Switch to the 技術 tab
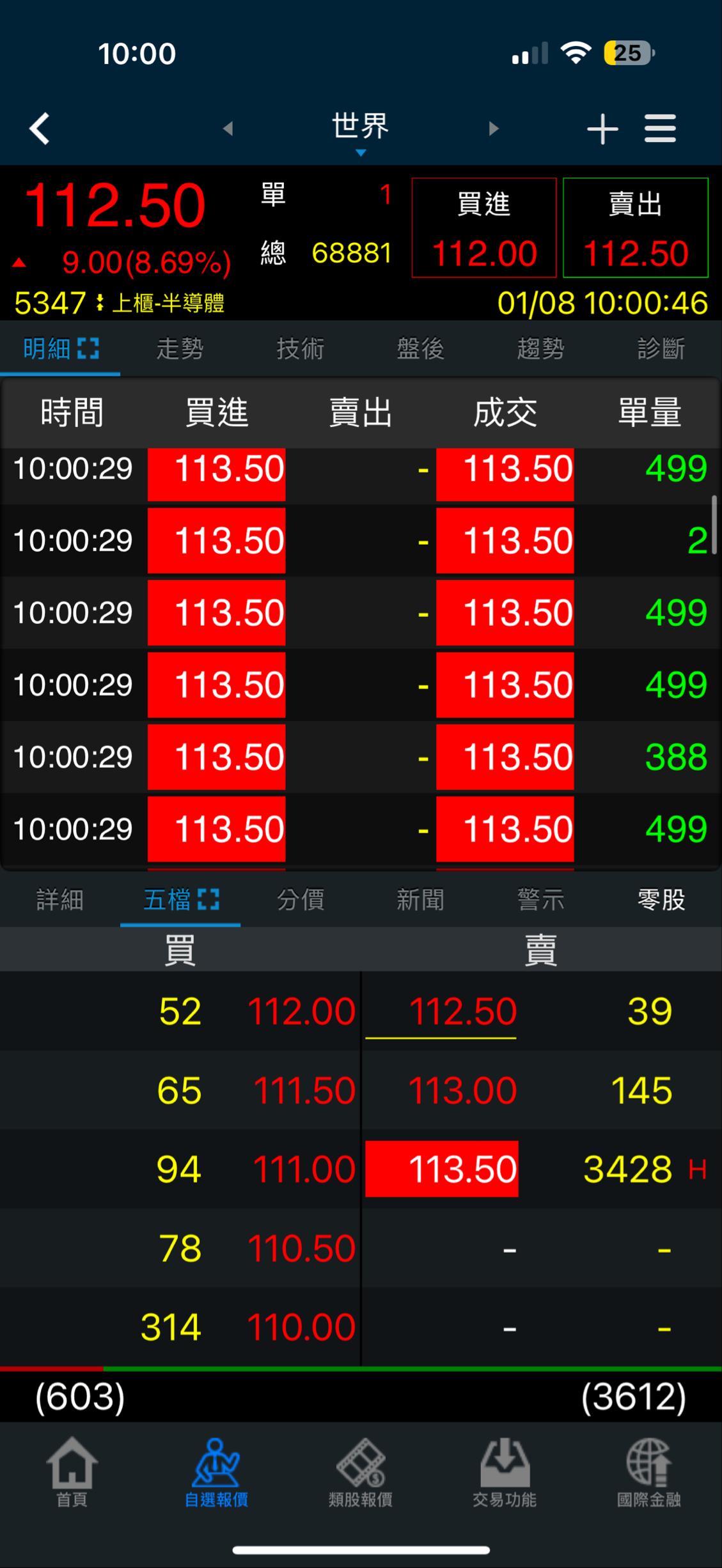The height and width of the screenshot is (1568, 722). point(300,349)
